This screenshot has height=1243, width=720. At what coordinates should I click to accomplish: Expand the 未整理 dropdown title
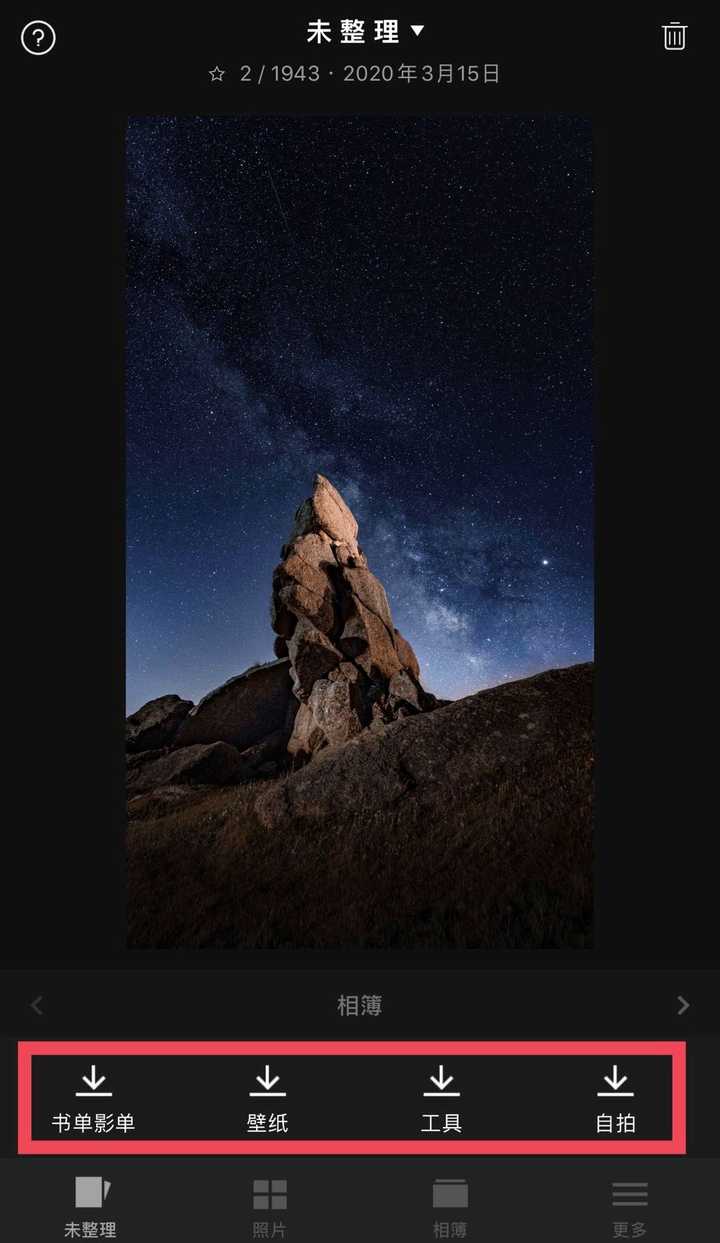[365, 32]
